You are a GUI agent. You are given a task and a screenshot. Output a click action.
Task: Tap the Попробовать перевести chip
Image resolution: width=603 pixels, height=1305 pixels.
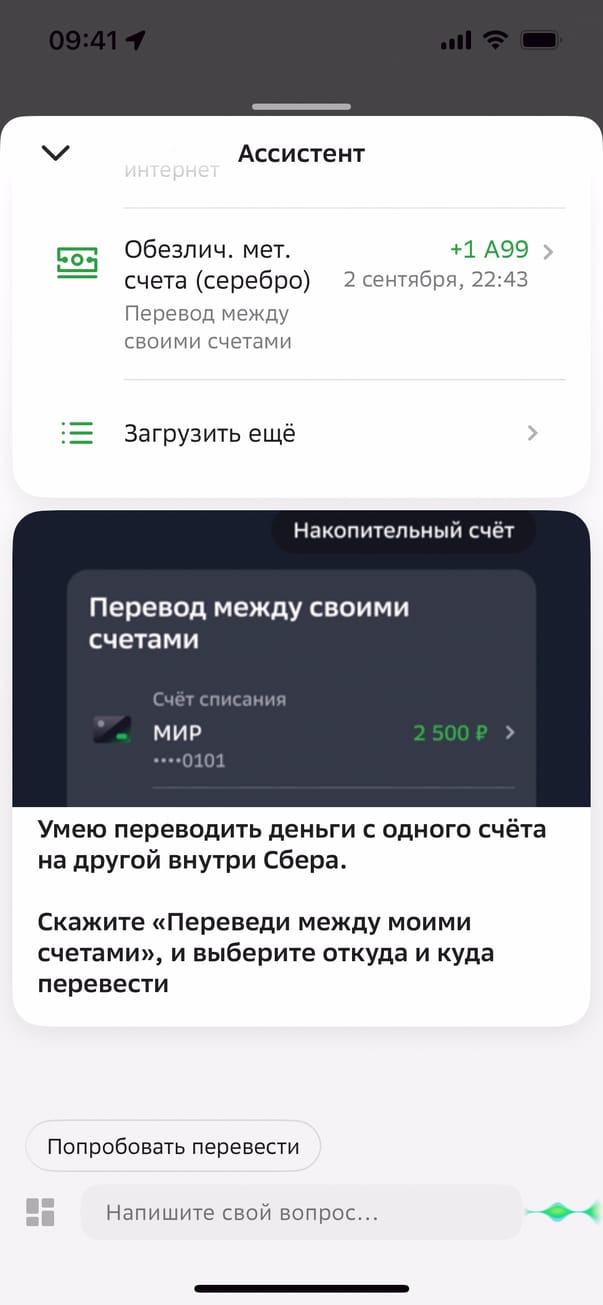173,1147
